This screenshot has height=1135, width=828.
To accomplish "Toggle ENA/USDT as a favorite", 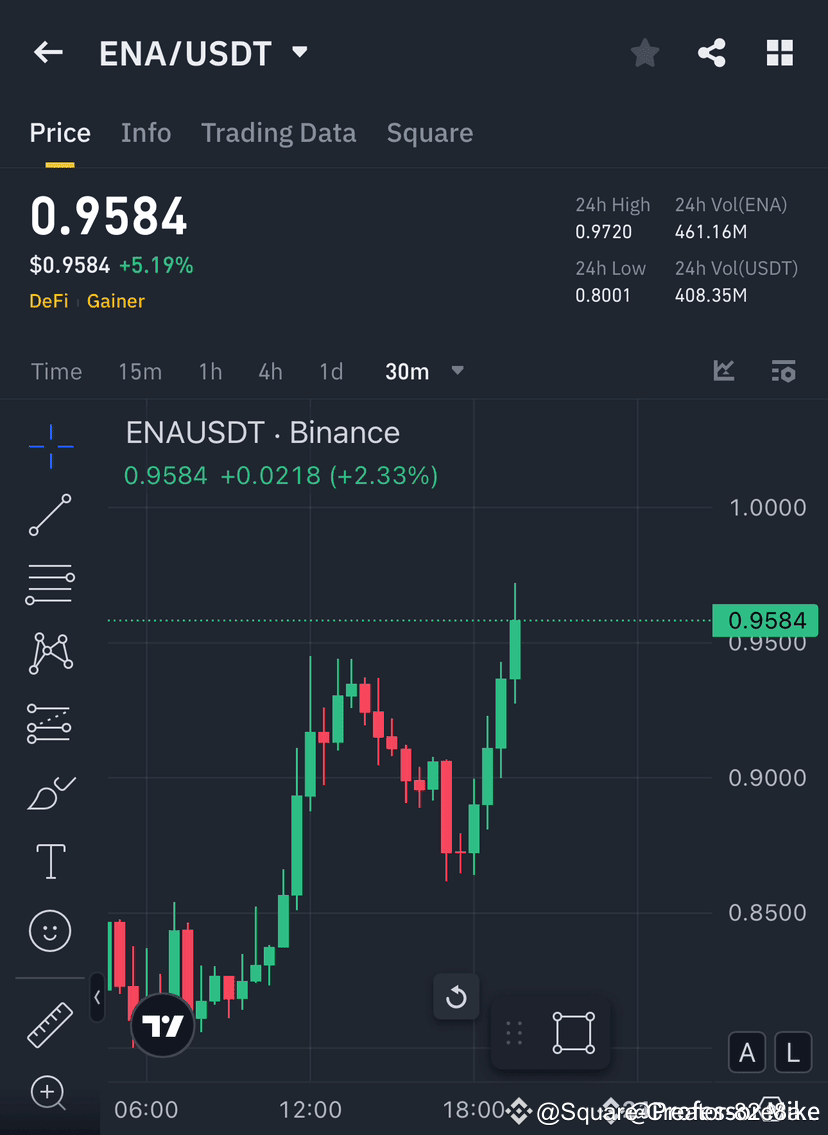I will point(644,53).
